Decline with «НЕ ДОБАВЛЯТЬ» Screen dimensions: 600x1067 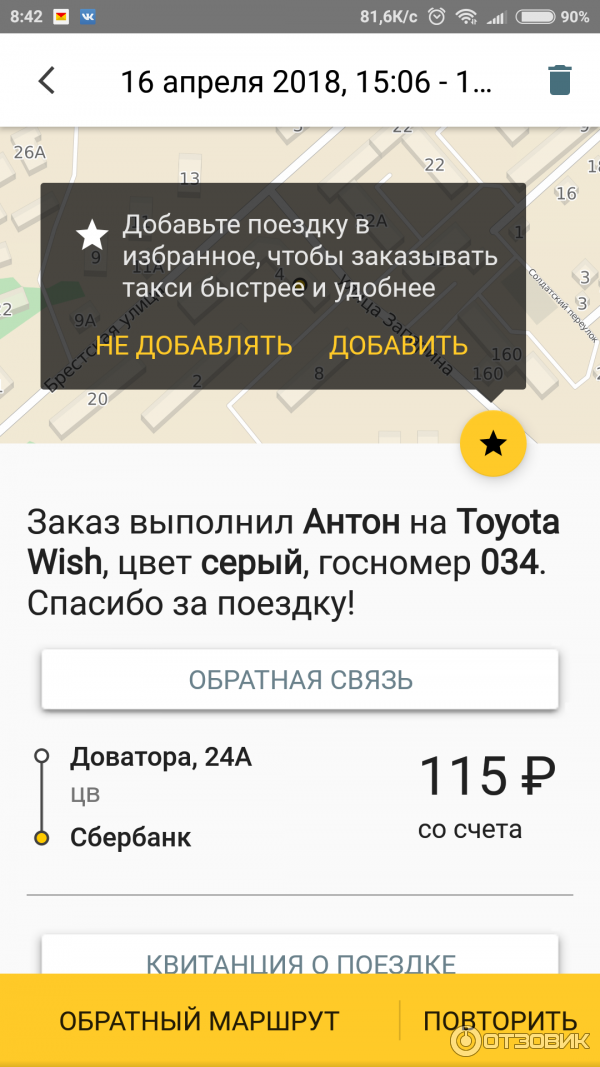(x=194, y=346)
